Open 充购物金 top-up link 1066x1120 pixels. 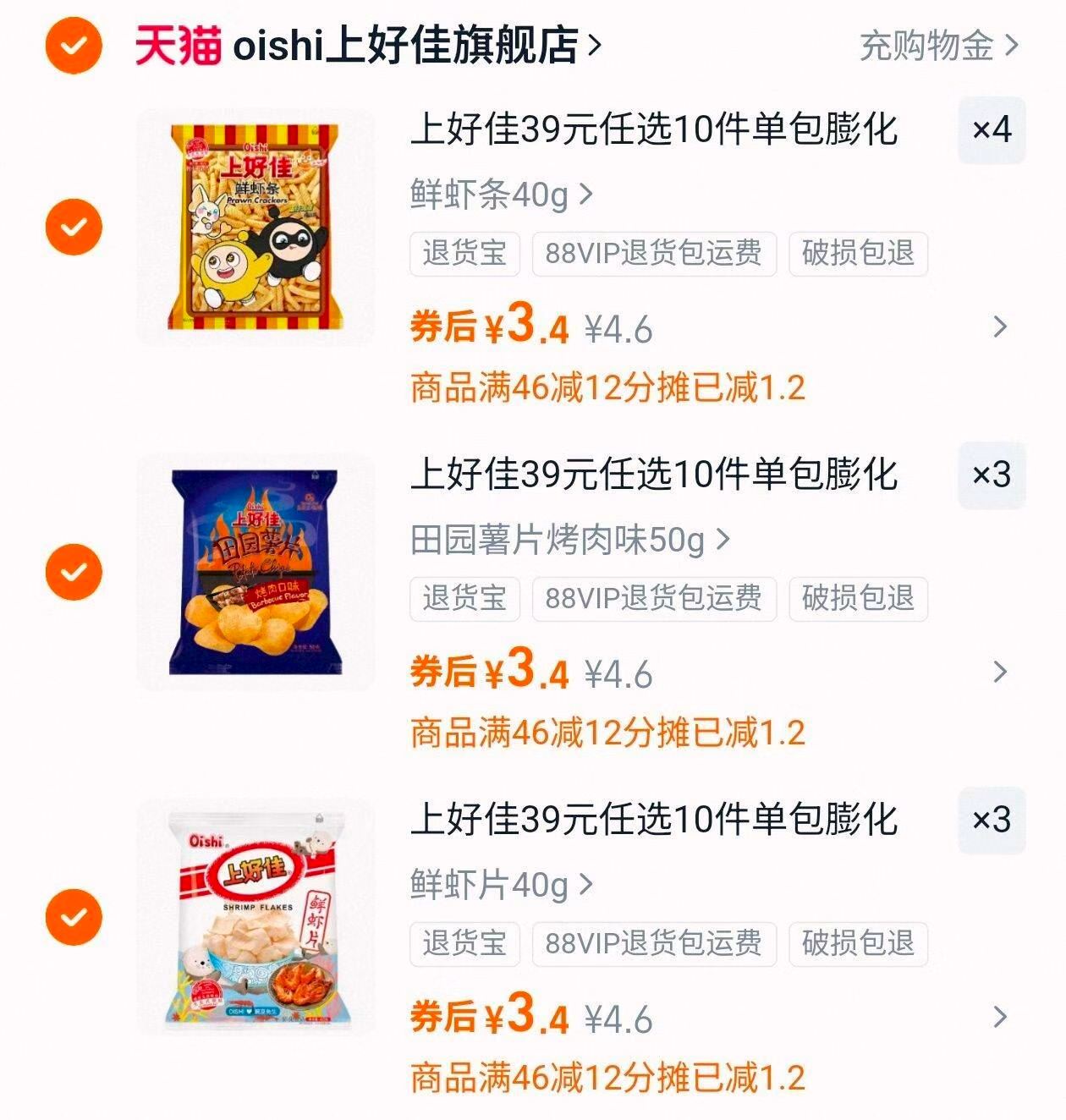click(x=938, y=46)
